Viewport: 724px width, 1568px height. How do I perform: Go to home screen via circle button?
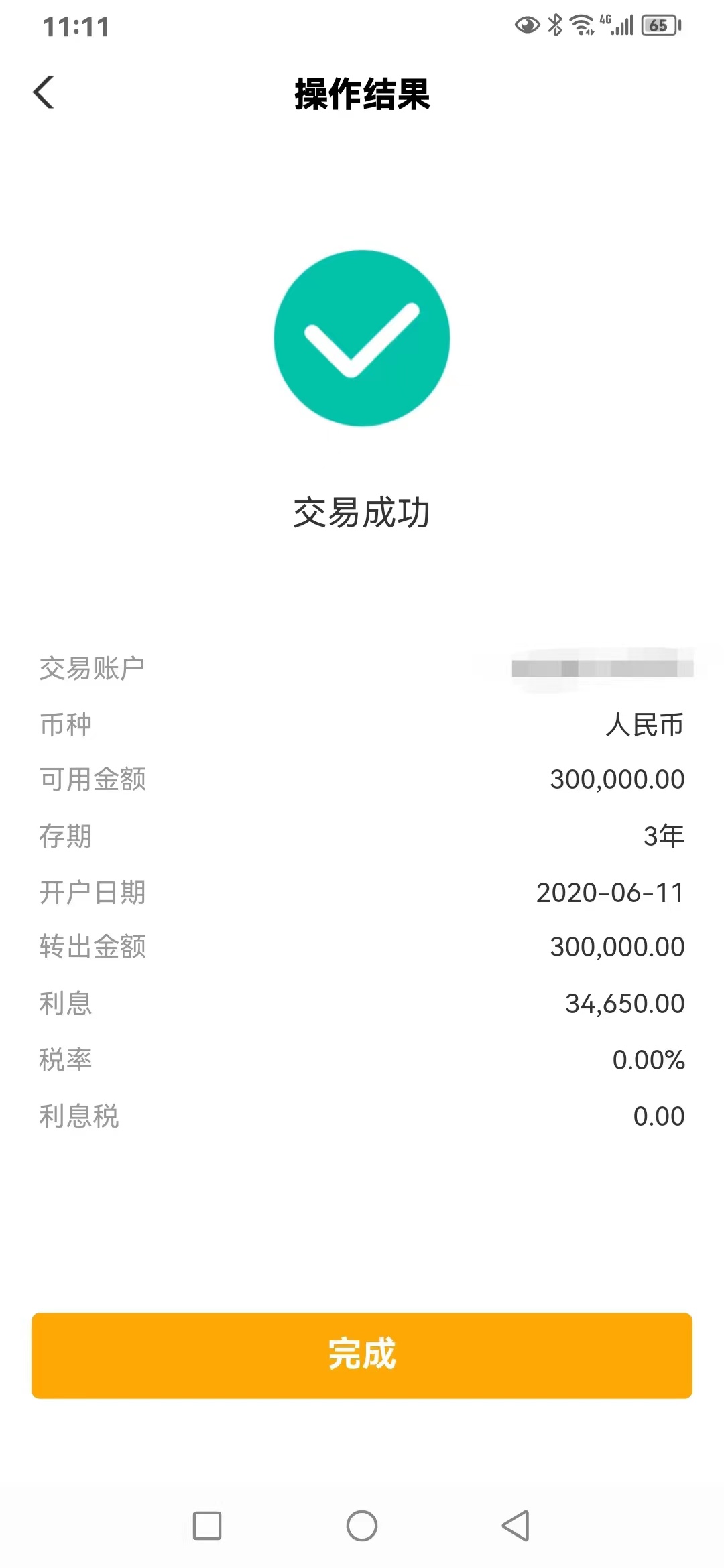tap(362, 1526)
